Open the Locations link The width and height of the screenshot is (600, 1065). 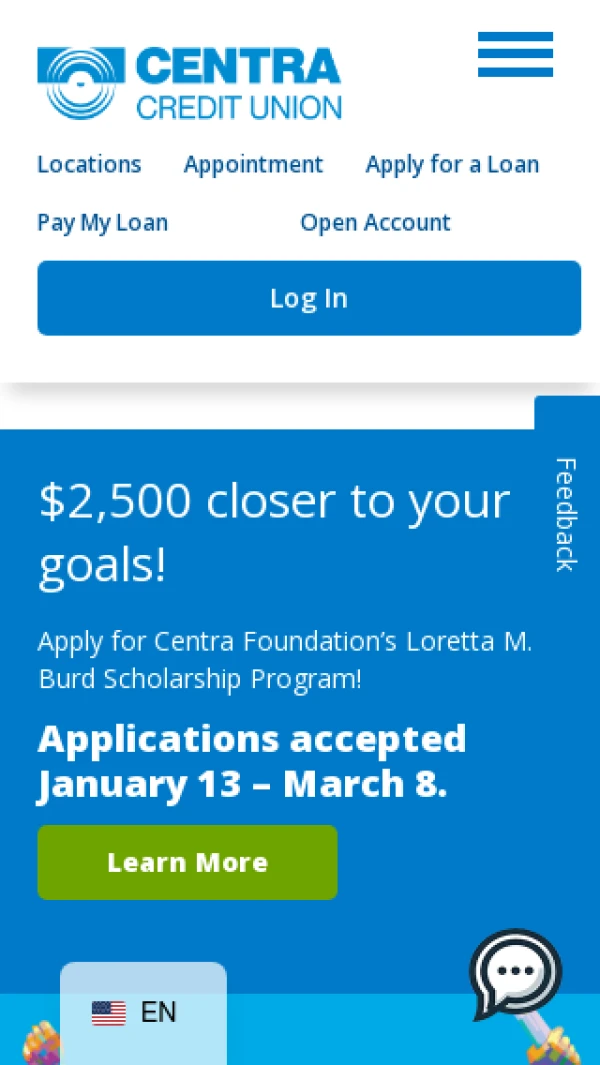coord(89,164)
